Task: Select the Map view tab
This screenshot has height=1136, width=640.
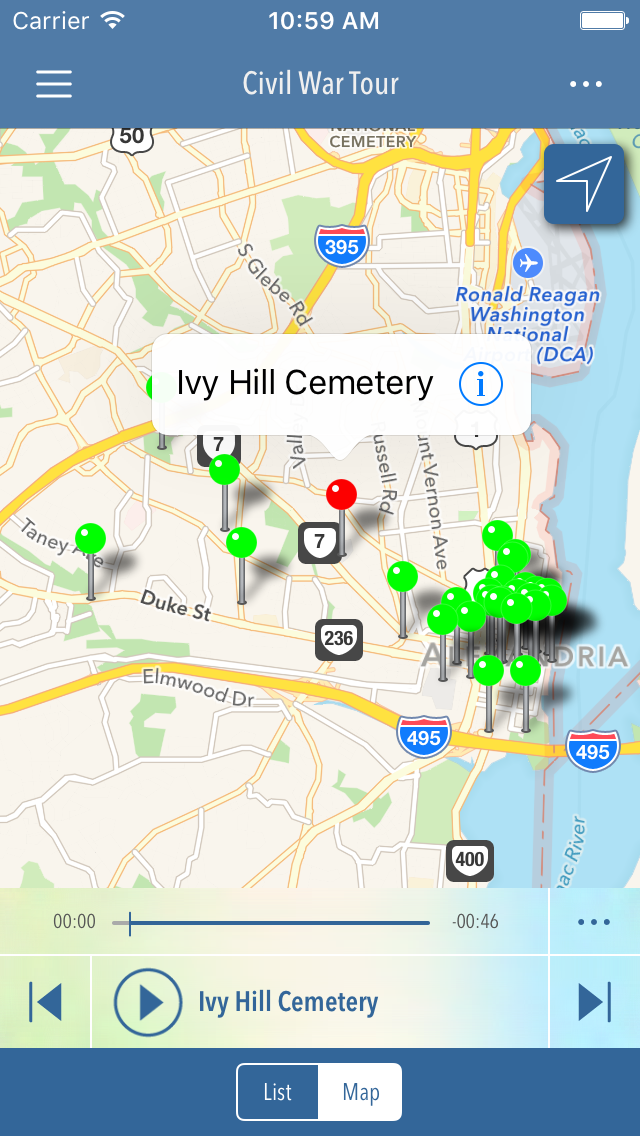Action: coord(360,1092)
